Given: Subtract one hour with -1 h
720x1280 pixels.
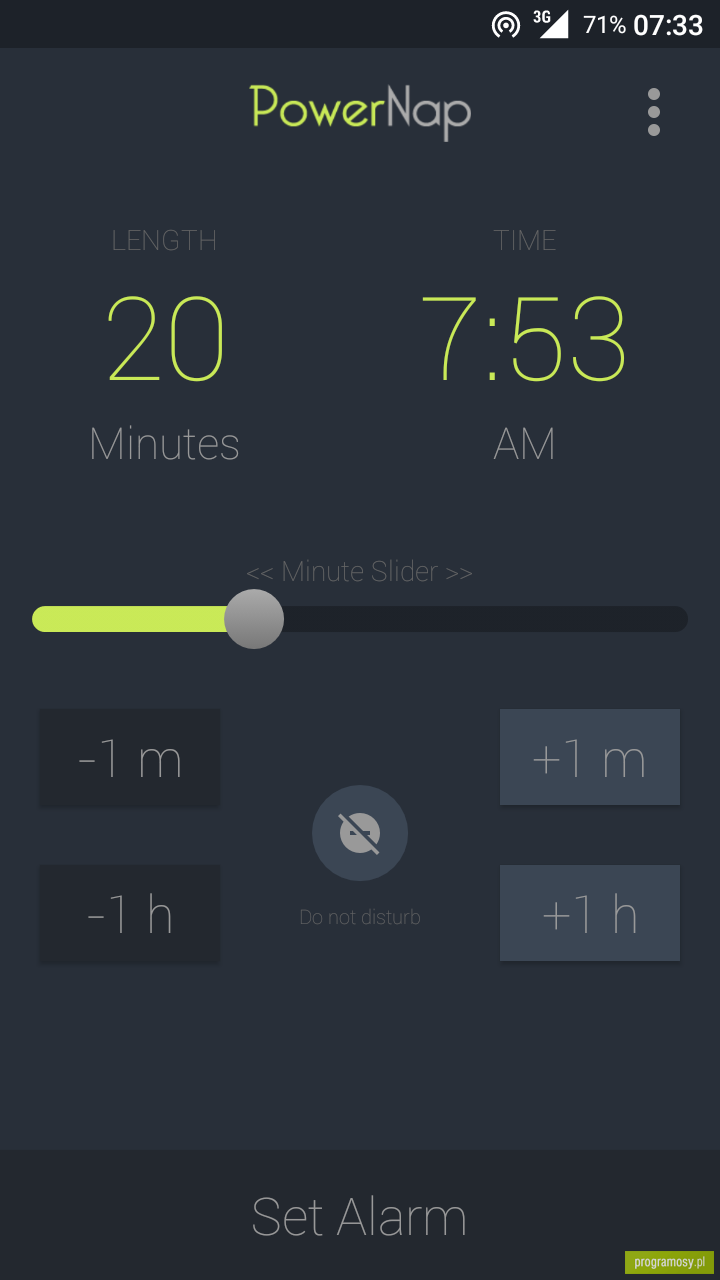Looking at the screenshot, I should (130, 913).
